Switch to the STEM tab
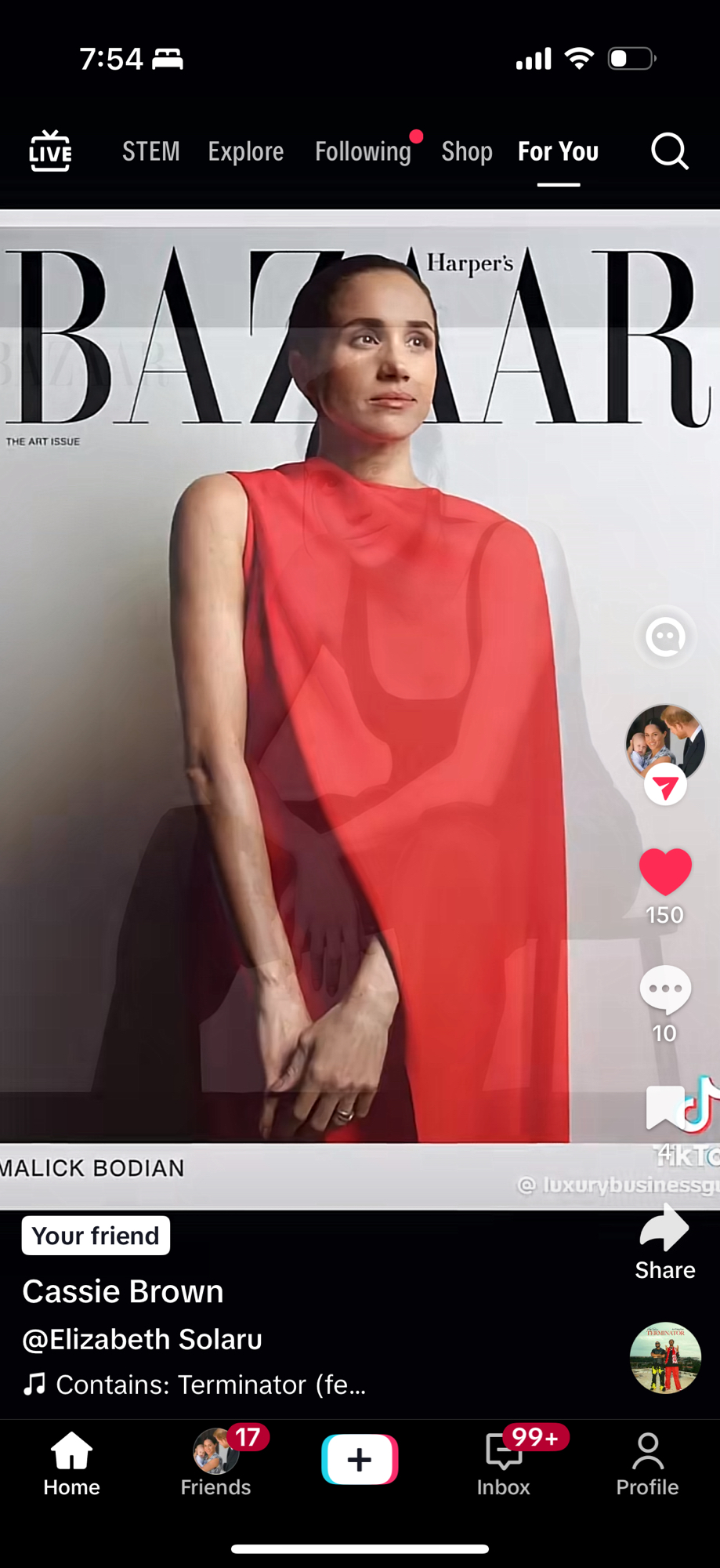This screenshot has height=1568, width=720. [x=150, y=151]
